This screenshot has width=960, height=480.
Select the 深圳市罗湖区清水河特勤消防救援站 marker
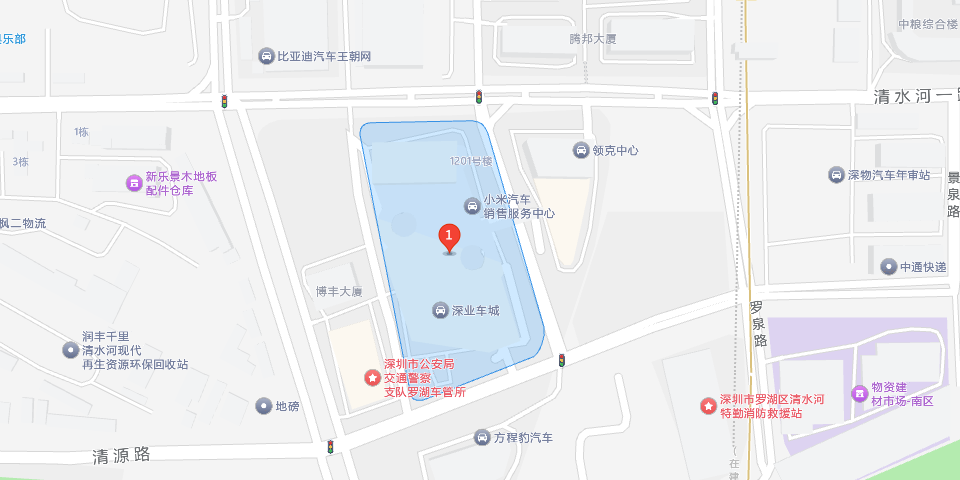click(x=709, y=406)
